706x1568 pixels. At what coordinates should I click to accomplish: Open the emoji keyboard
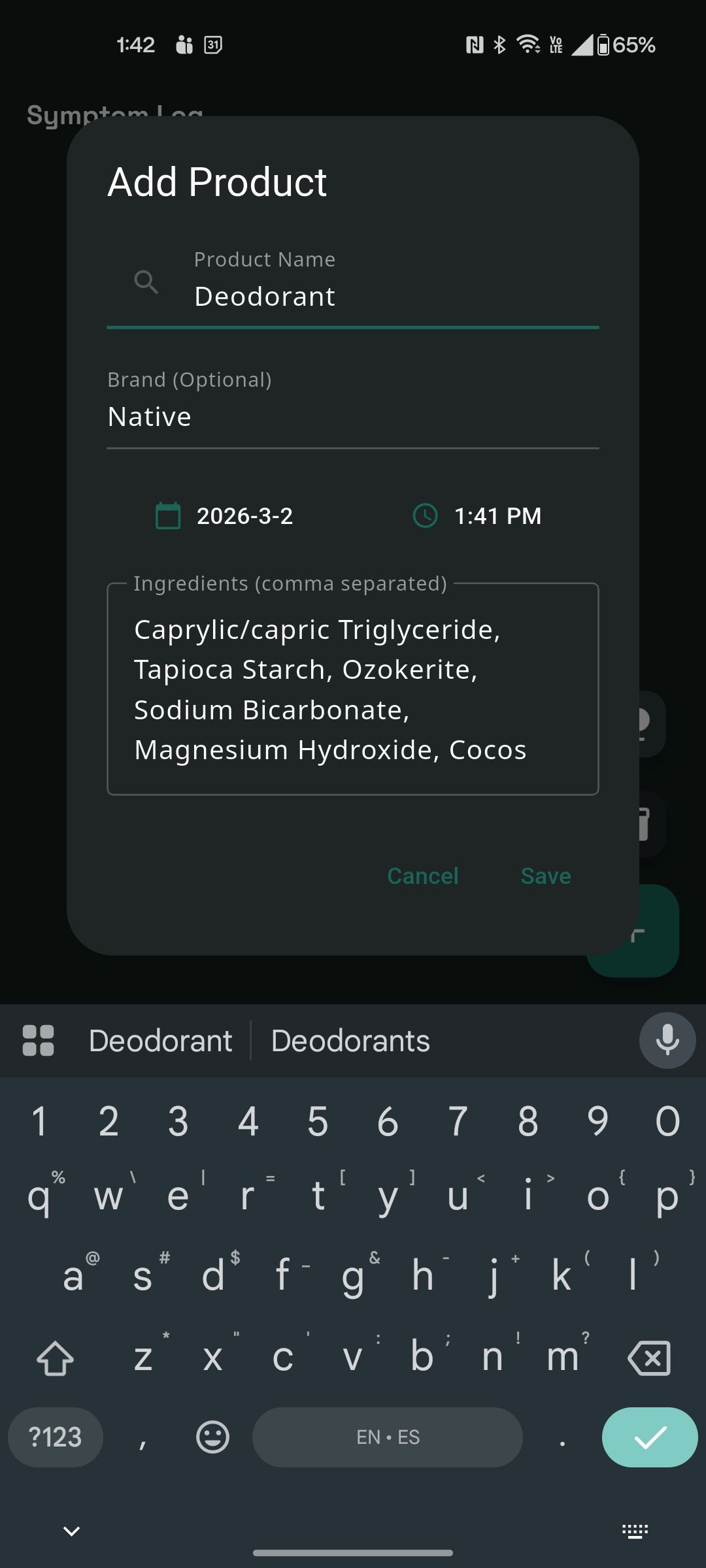click(x=212, y=1437)
